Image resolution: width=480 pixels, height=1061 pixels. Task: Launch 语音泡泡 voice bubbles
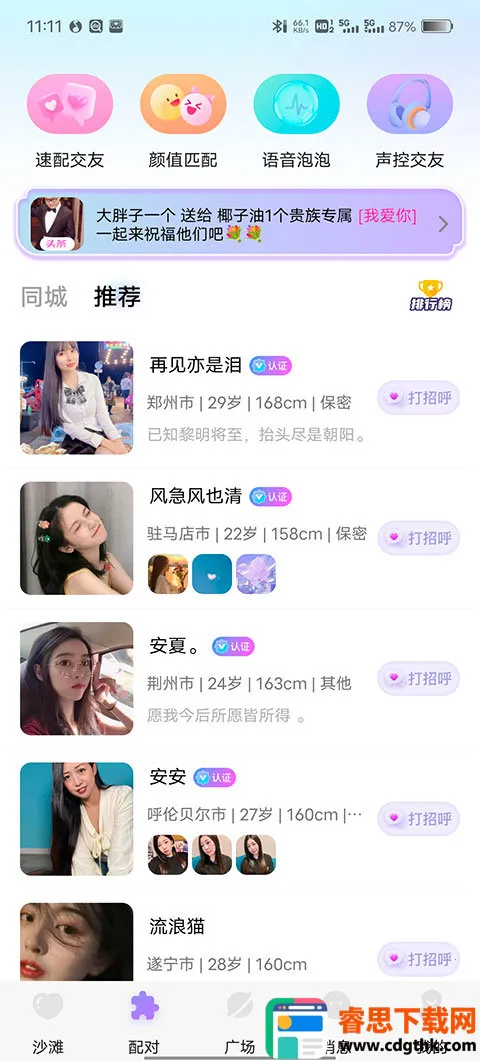click(296, 120)
